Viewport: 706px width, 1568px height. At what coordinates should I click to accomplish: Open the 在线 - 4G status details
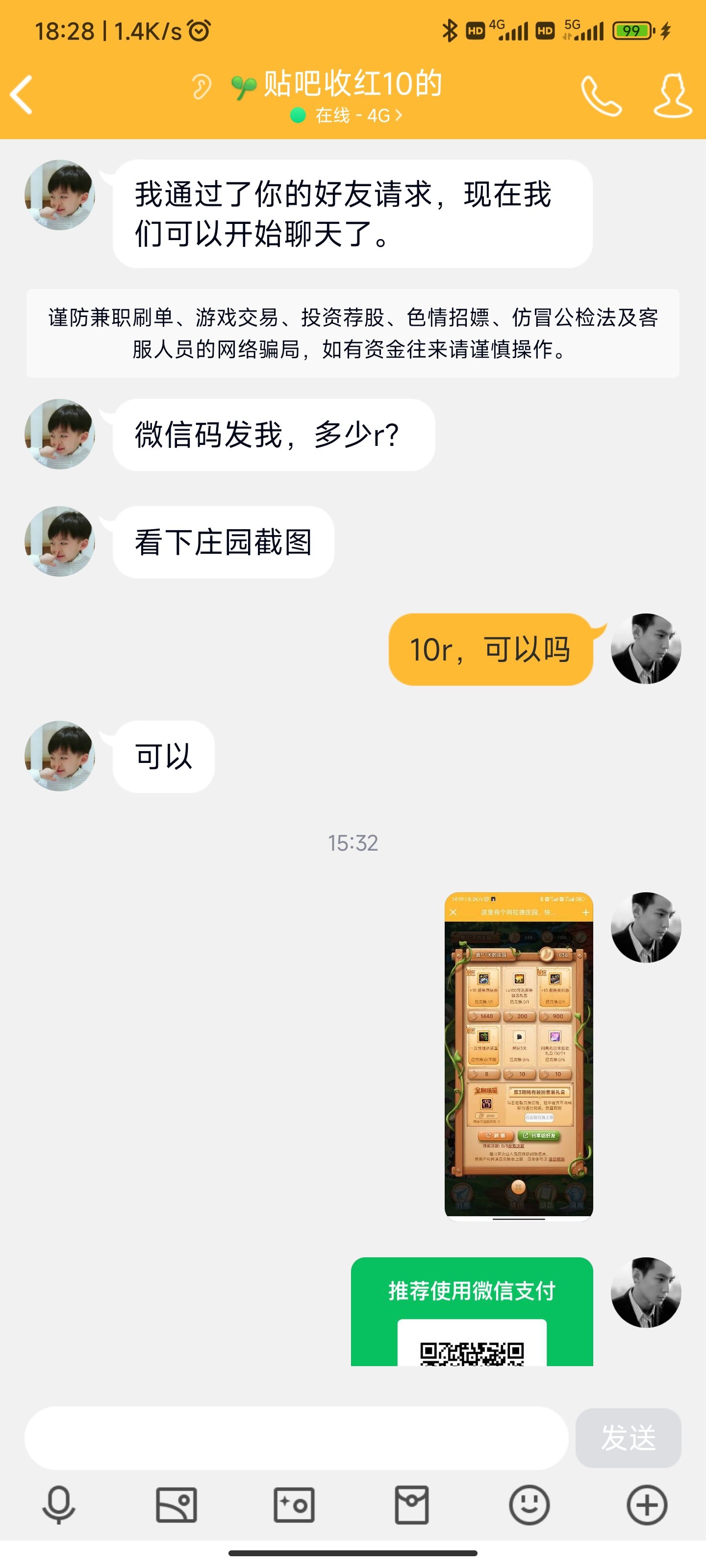[347, 115]
